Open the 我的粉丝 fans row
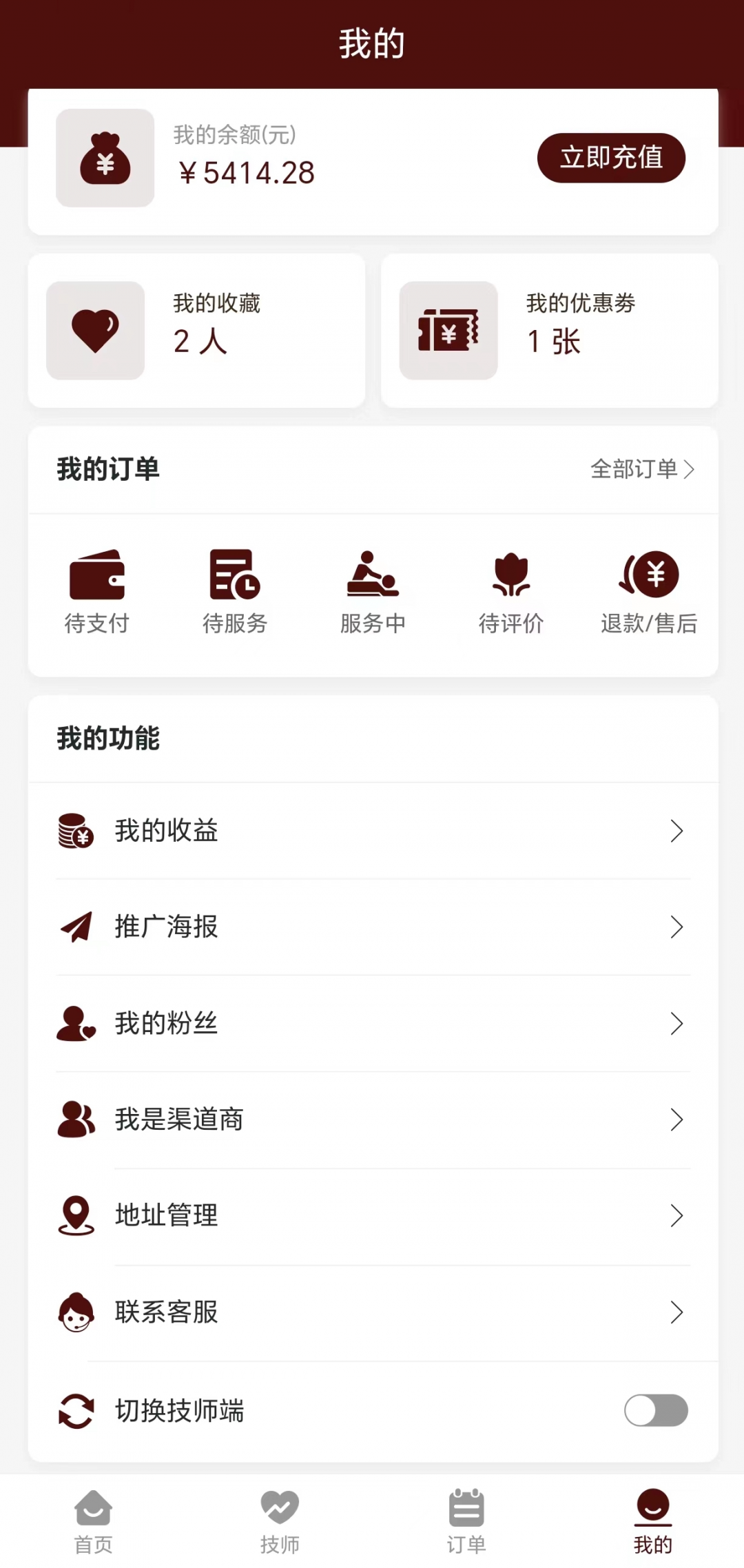The width and height of the screenshot is (744, 1568). pyautogui.click(x=373, y=1024)
